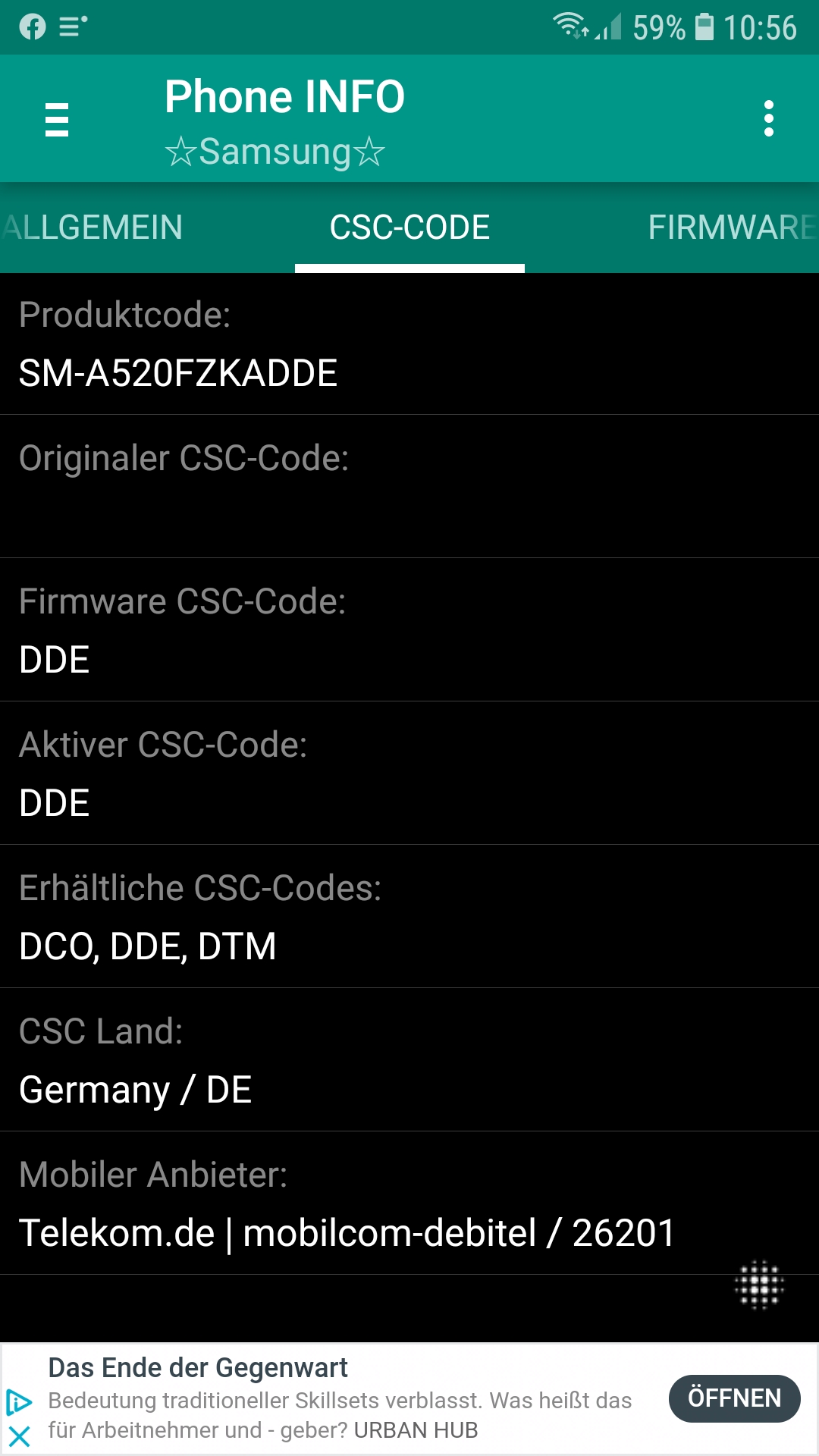Close the ad banner with the X
Viewport: 819px width, 1456px height.
tap(19, 1436)
